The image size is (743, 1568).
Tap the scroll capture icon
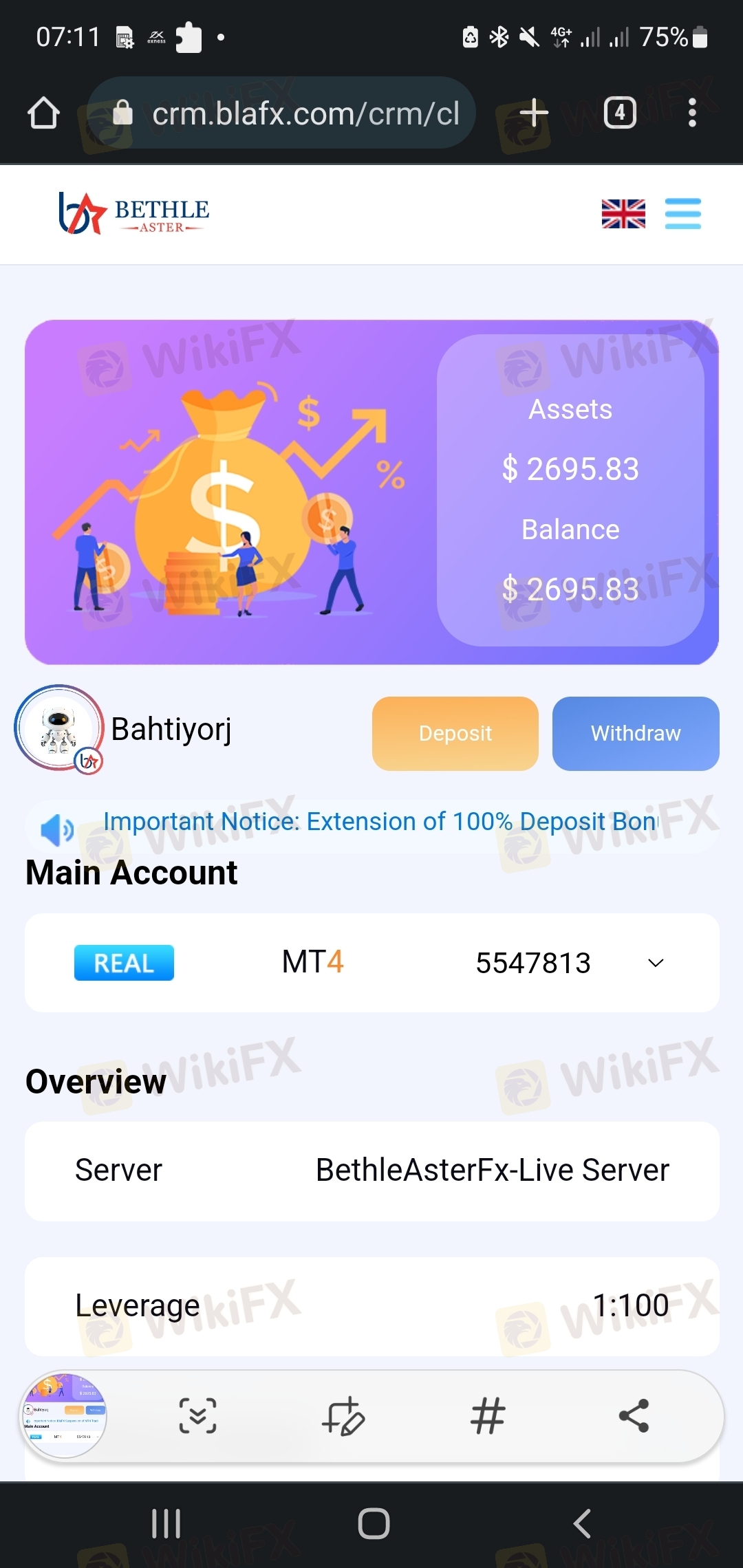point(197,1415)
